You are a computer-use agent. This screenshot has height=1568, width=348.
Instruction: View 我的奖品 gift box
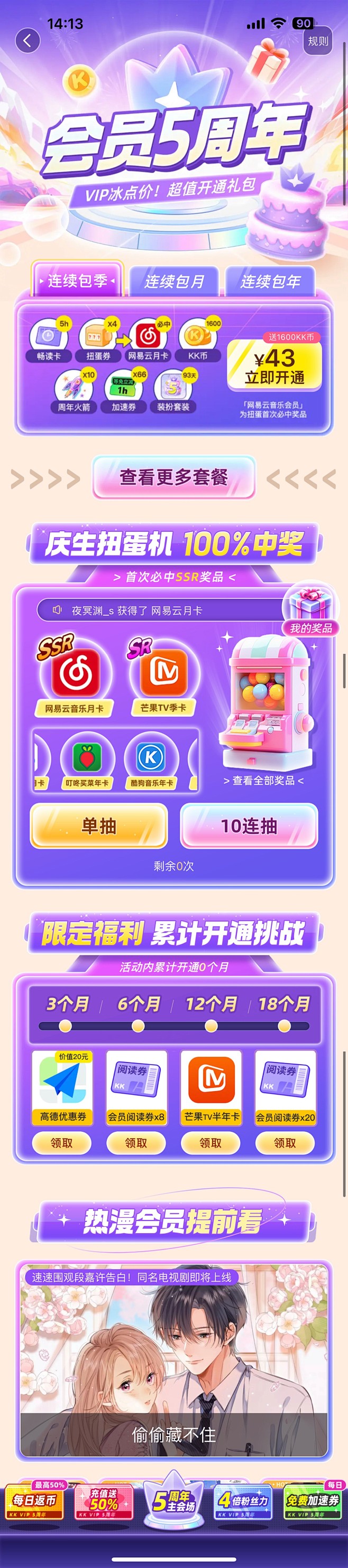pos(311,612)
